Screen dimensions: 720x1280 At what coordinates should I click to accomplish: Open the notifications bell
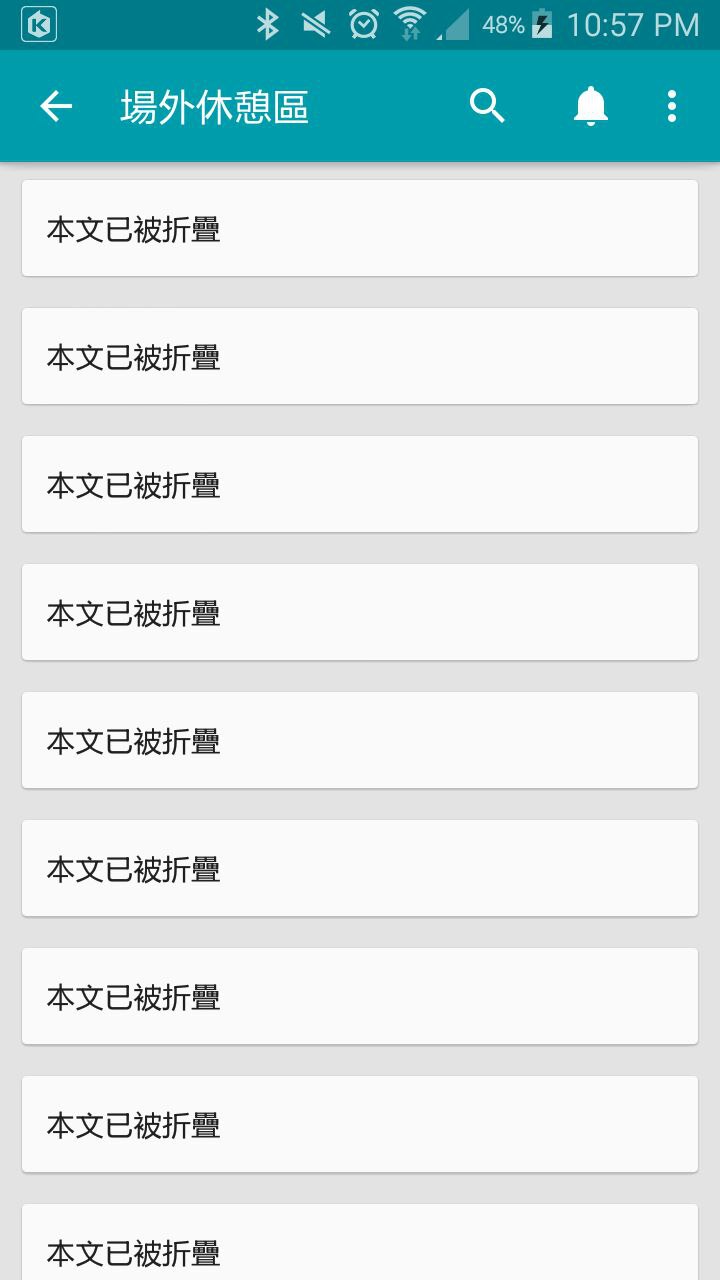tap(590, 106)
